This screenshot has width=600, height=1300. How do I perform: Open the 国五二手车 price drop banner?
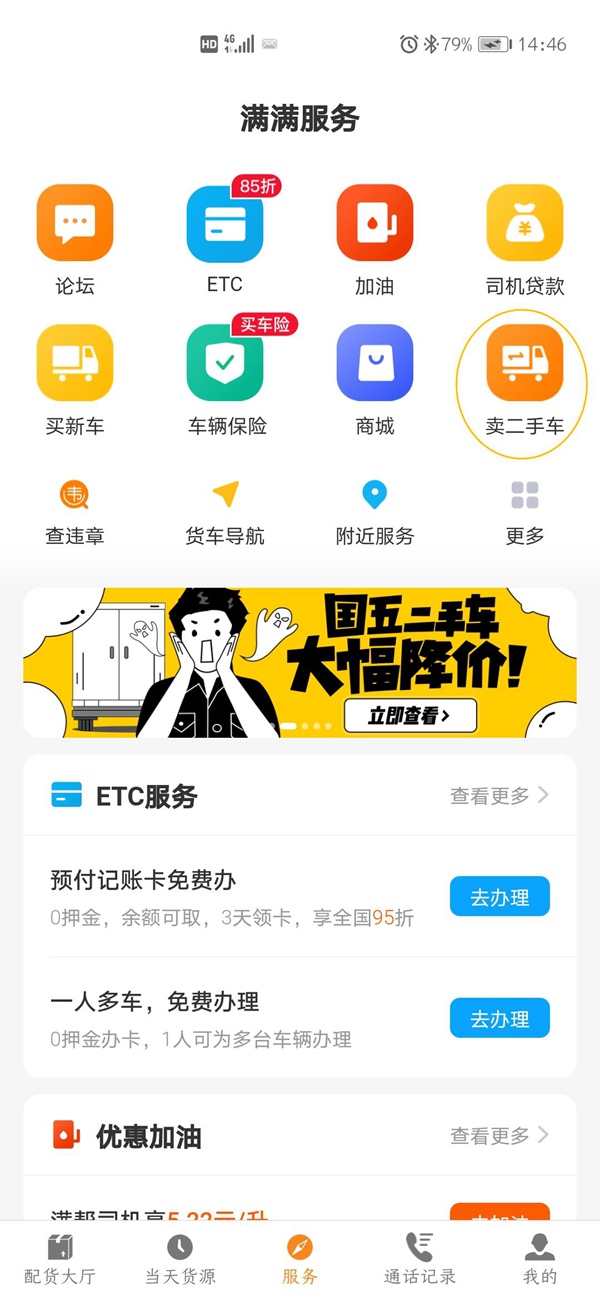(300, 662)
